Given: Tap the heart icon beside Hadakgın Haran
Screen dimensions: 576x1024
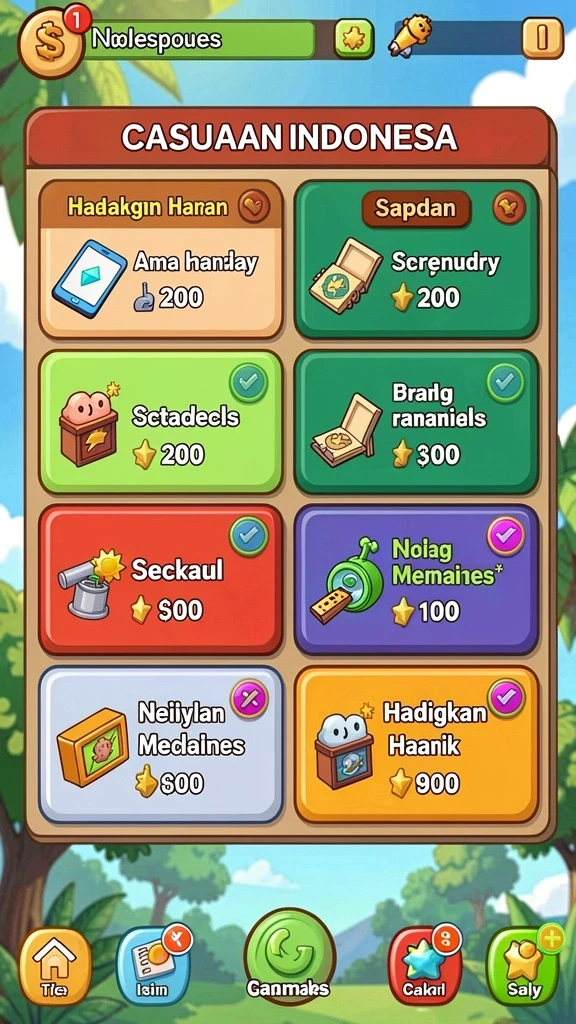Looking at the screenshot, I should (x=252, y=206).
